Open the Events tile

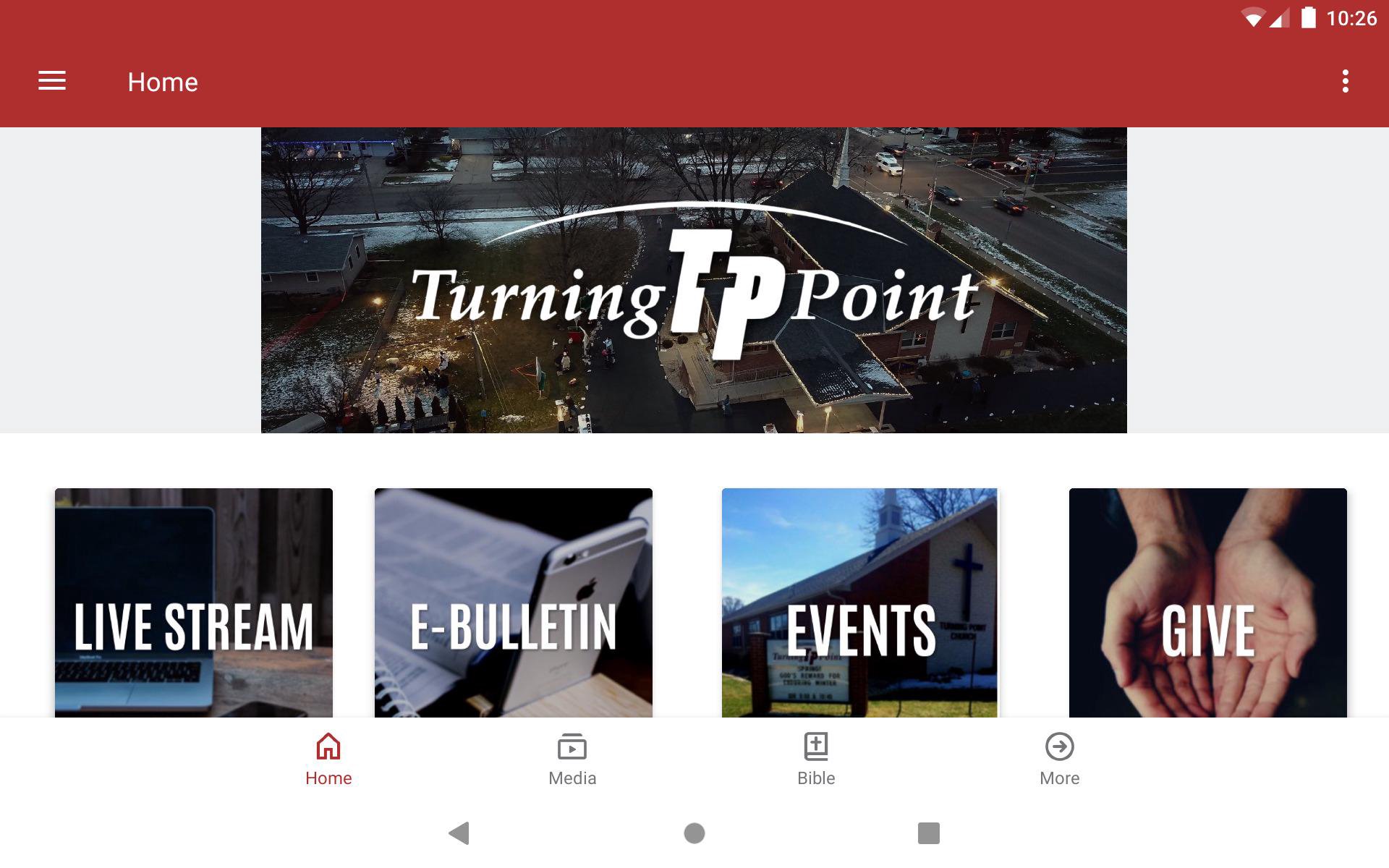(859, 603)
